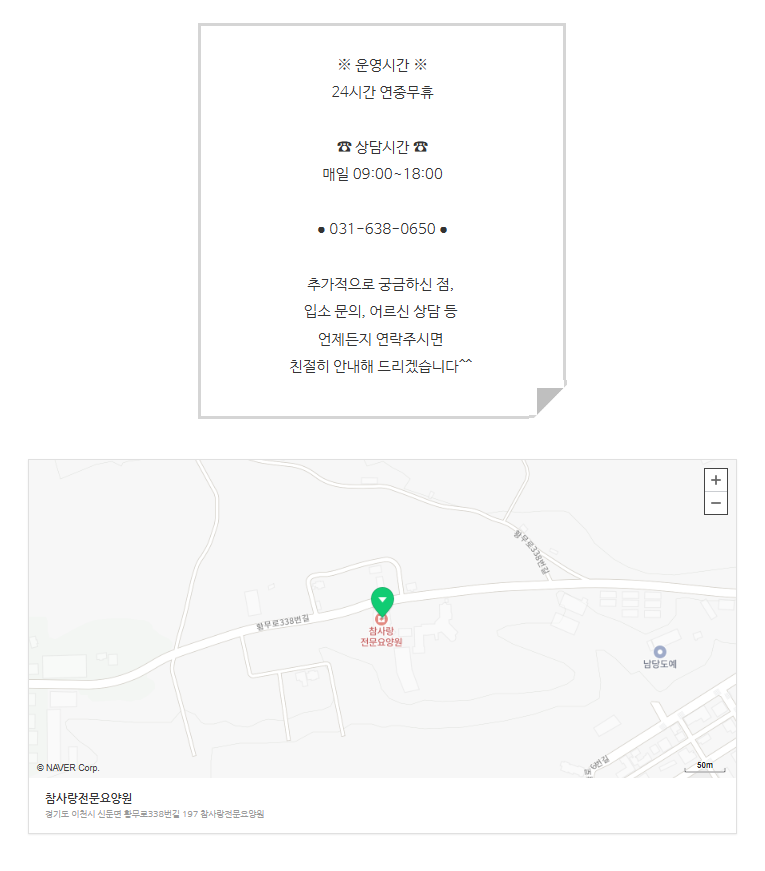Select the hospital icon beside 참사랑 전문요양원 label
Viewport: 765px width, 871px height.
pos(382,619)
